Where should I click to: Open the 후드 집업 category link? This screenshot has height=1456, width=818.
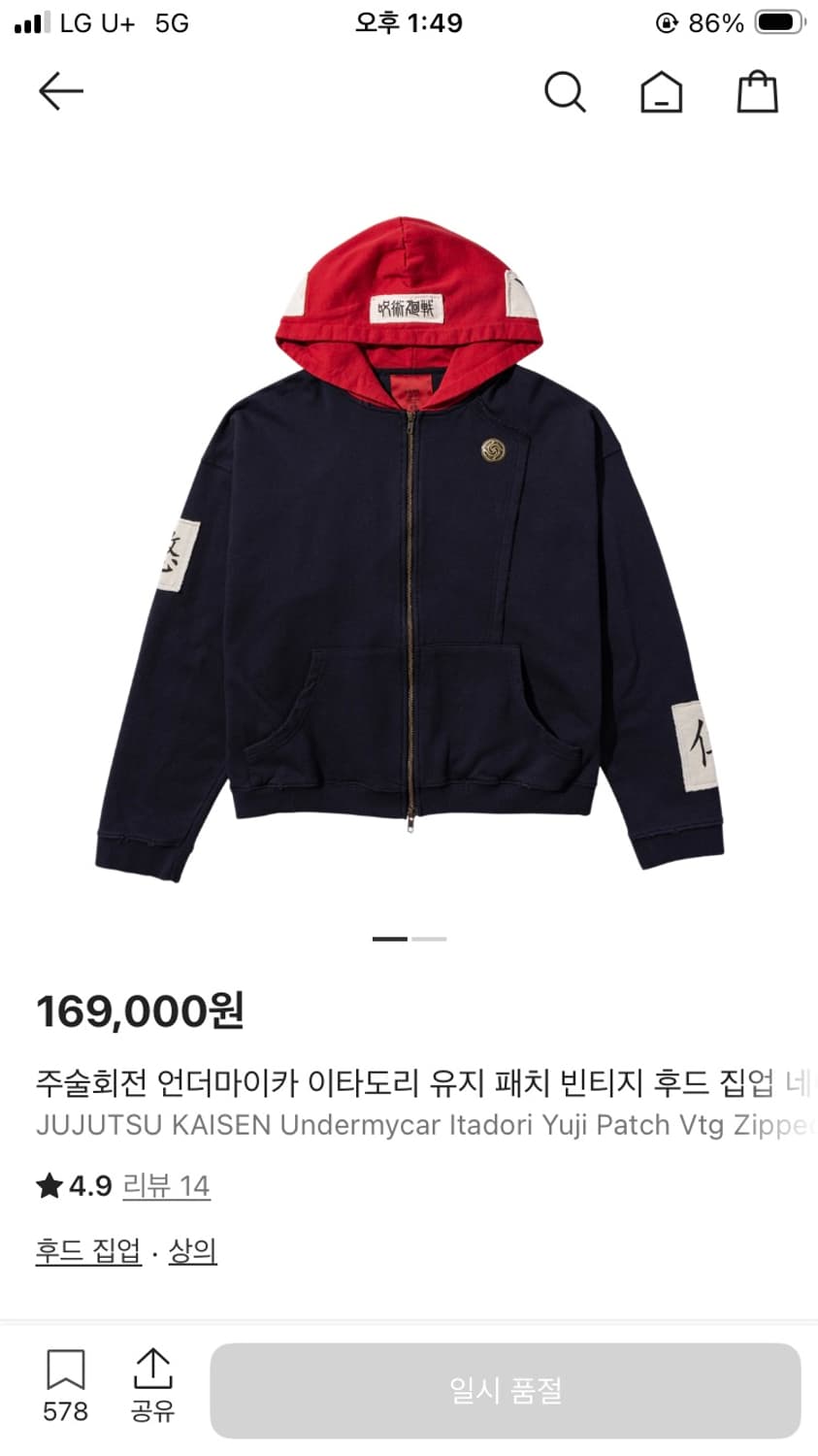click(87, 1252)
